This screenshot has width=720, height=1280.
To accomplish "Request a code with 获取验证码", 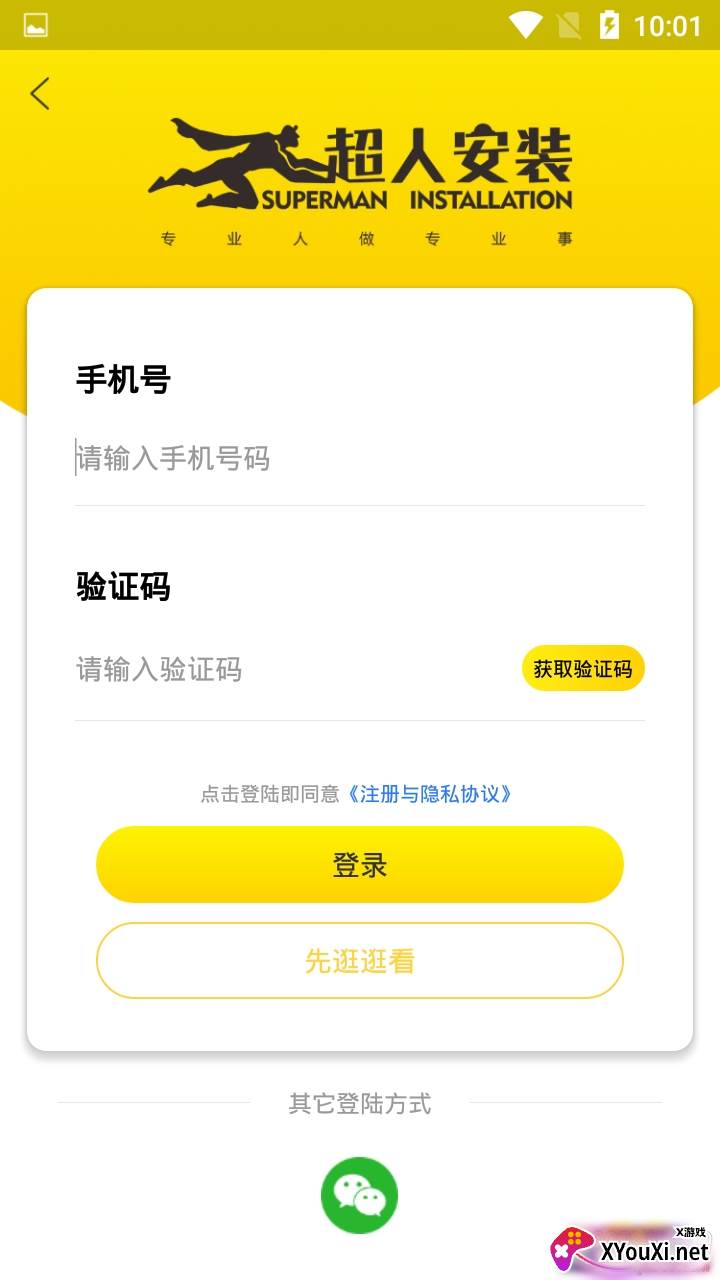I will point(583,669).
